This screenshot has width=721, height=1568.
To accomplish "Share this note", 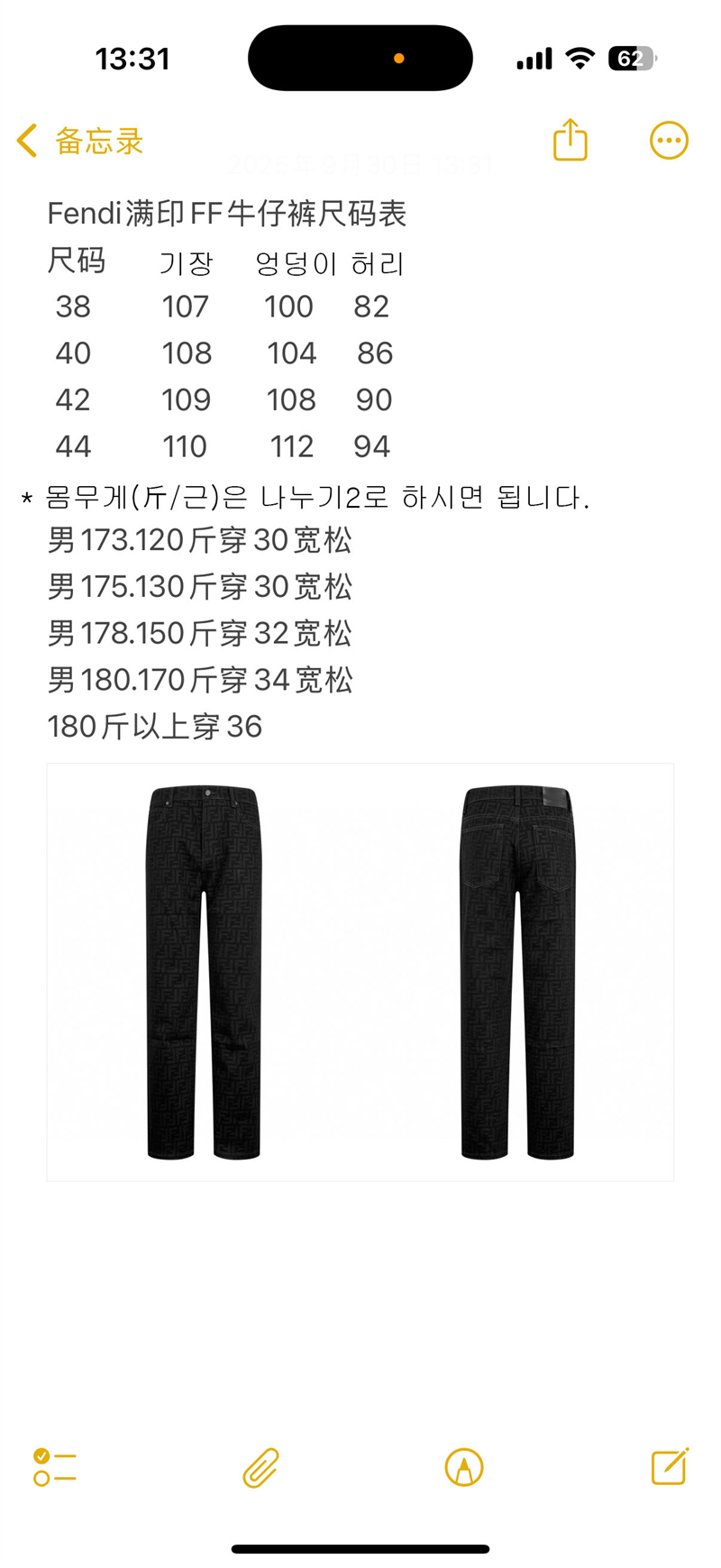I will tap(570, 141).
